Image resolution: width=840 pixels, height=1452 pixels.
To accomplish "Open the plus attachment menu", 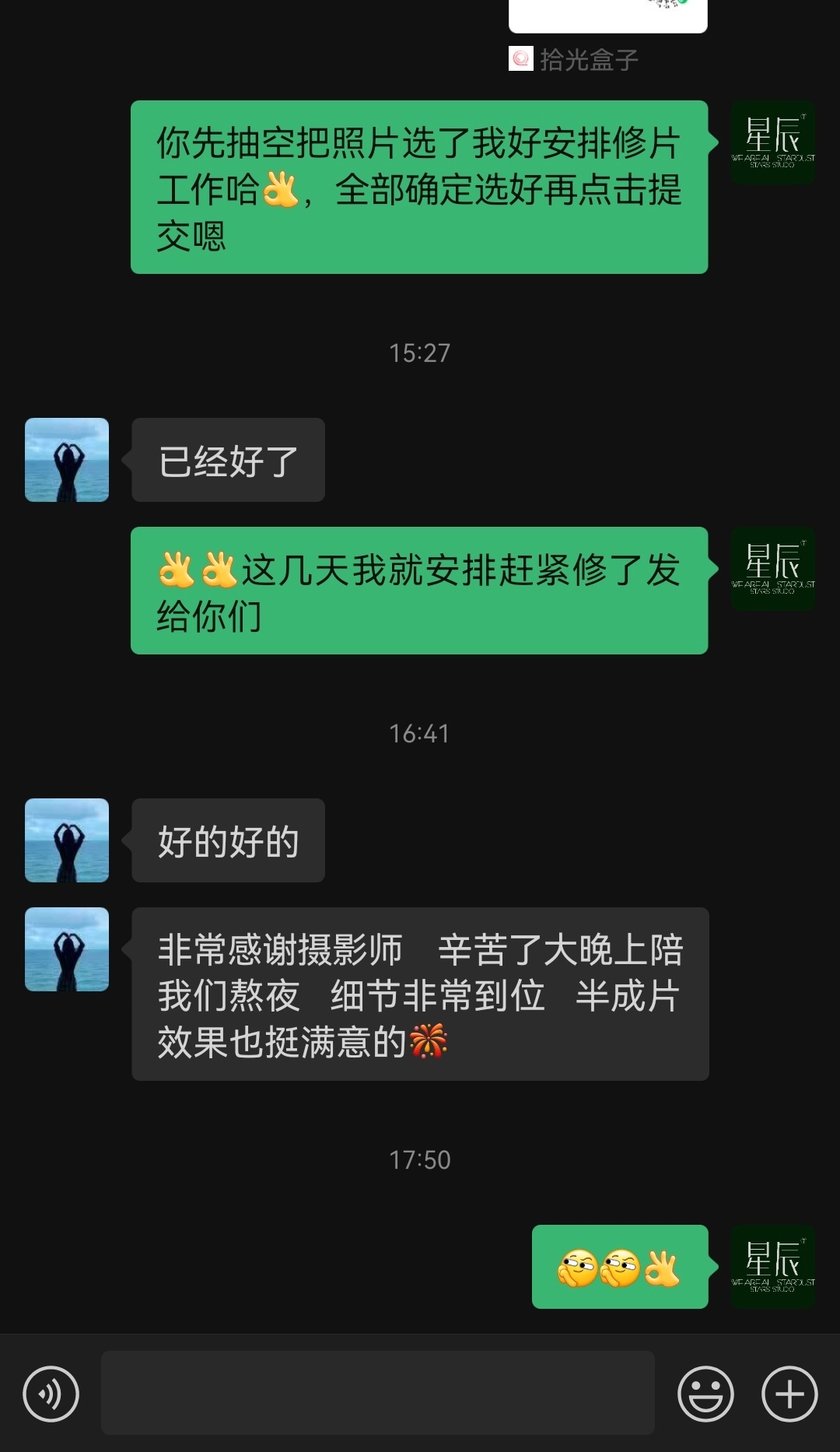I will tap(789, 1394).
